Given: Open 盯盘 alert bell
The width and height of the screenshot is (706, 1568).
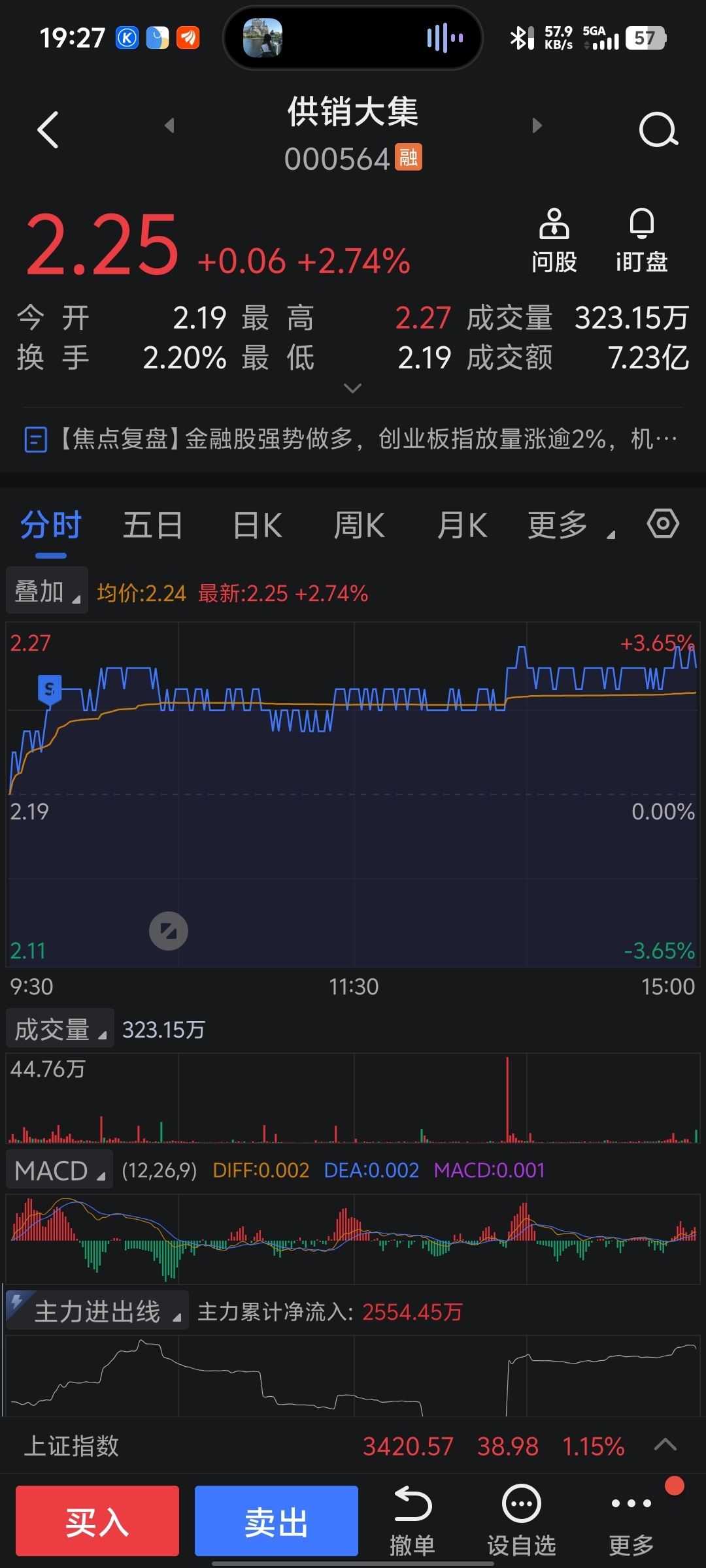Looking at the screenshot, I should point(642,240).
